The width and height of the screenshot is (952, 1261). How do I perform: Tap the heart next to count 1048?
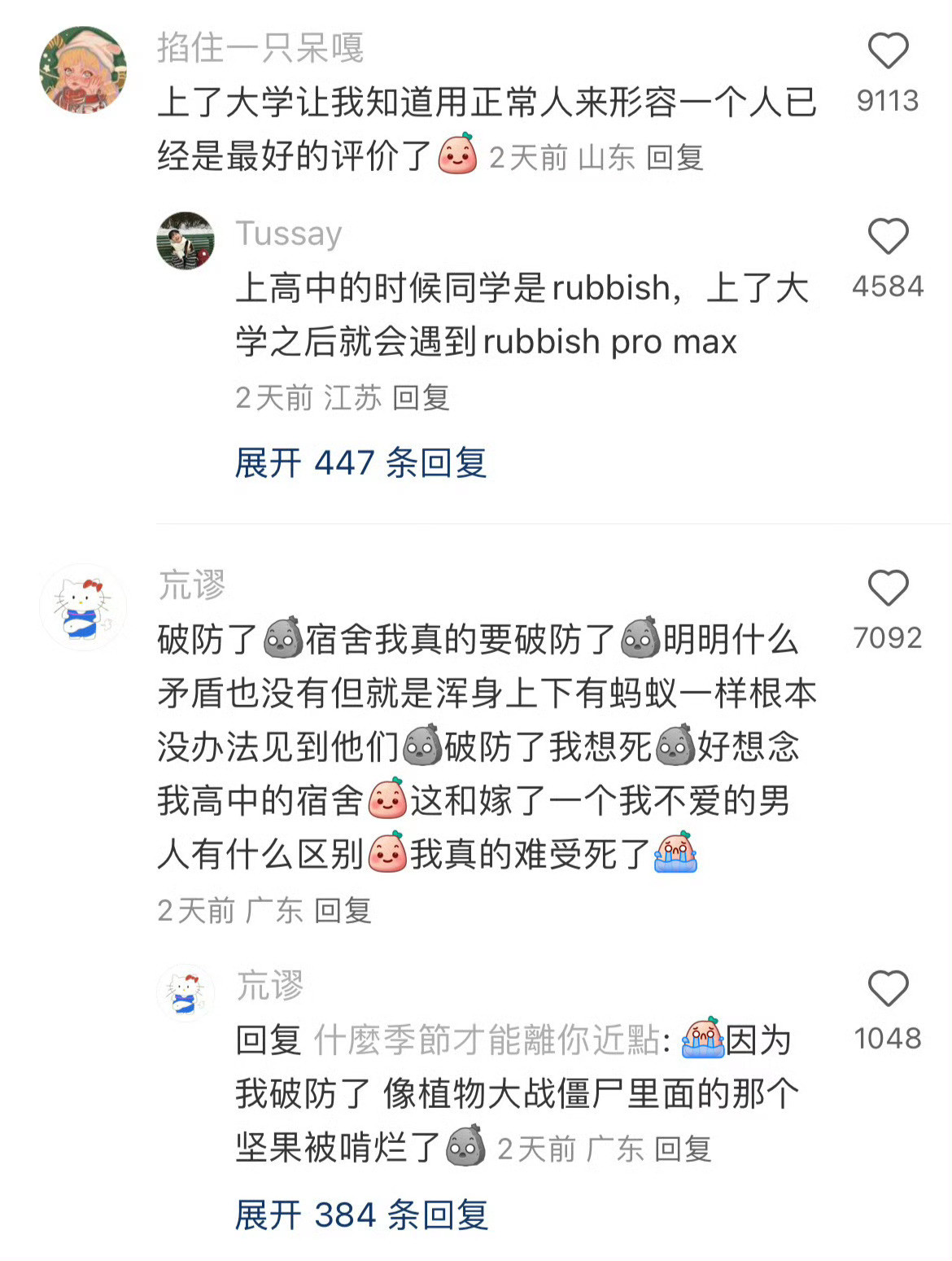886,990
